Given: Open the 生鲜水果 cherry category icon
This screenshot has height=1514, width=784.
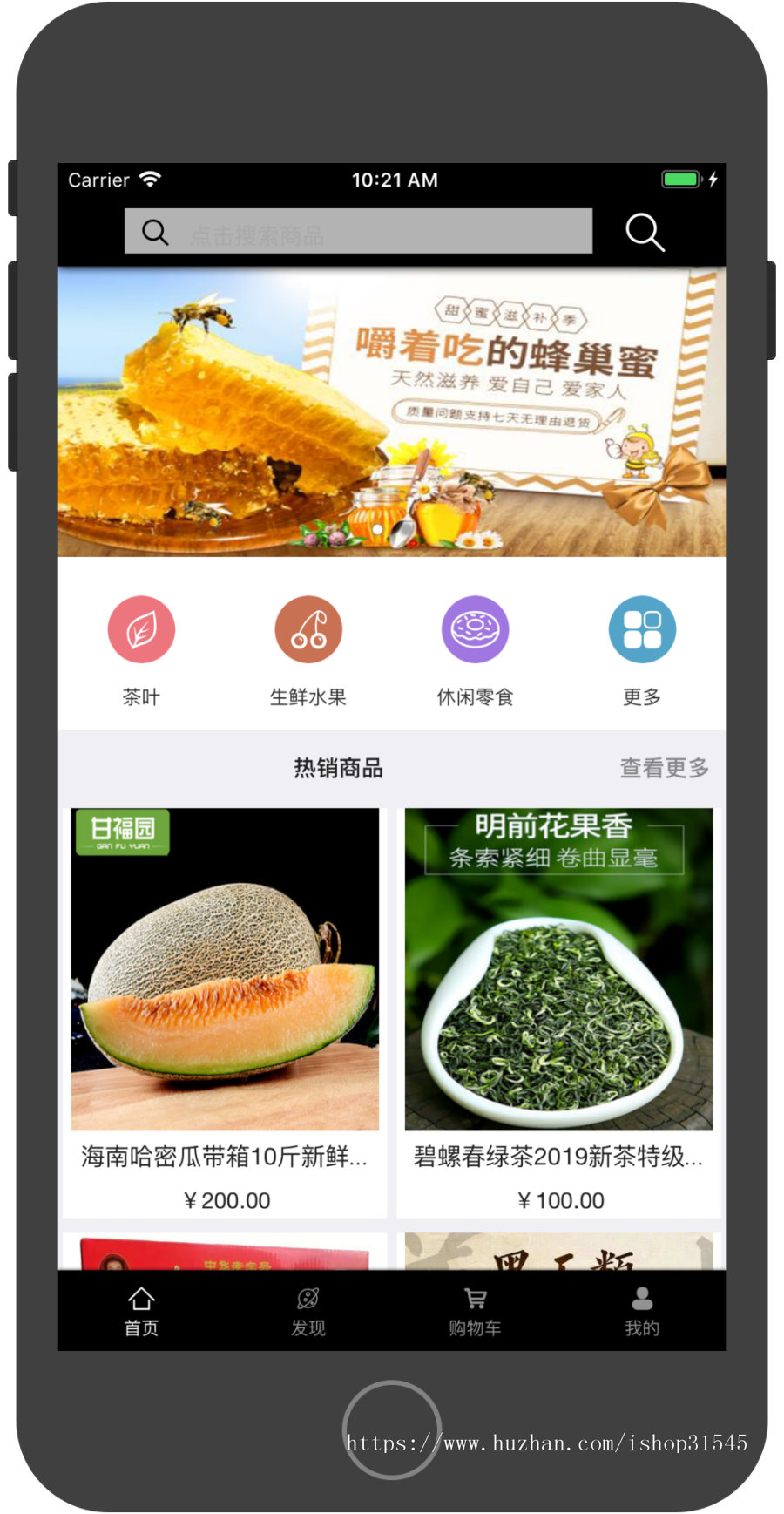Looking at the screenshot, I should (x=308, y=628).
